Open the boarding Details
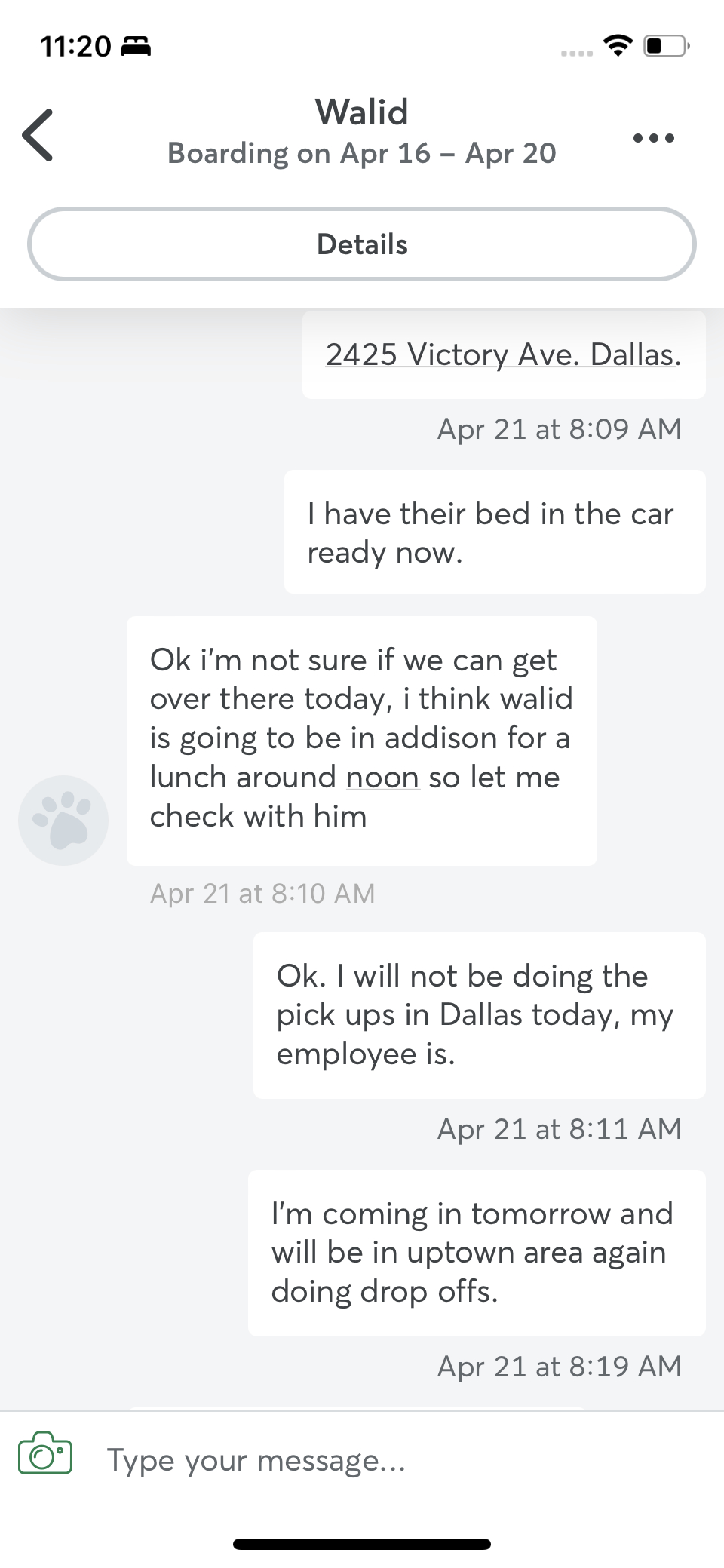 [362, 244]
